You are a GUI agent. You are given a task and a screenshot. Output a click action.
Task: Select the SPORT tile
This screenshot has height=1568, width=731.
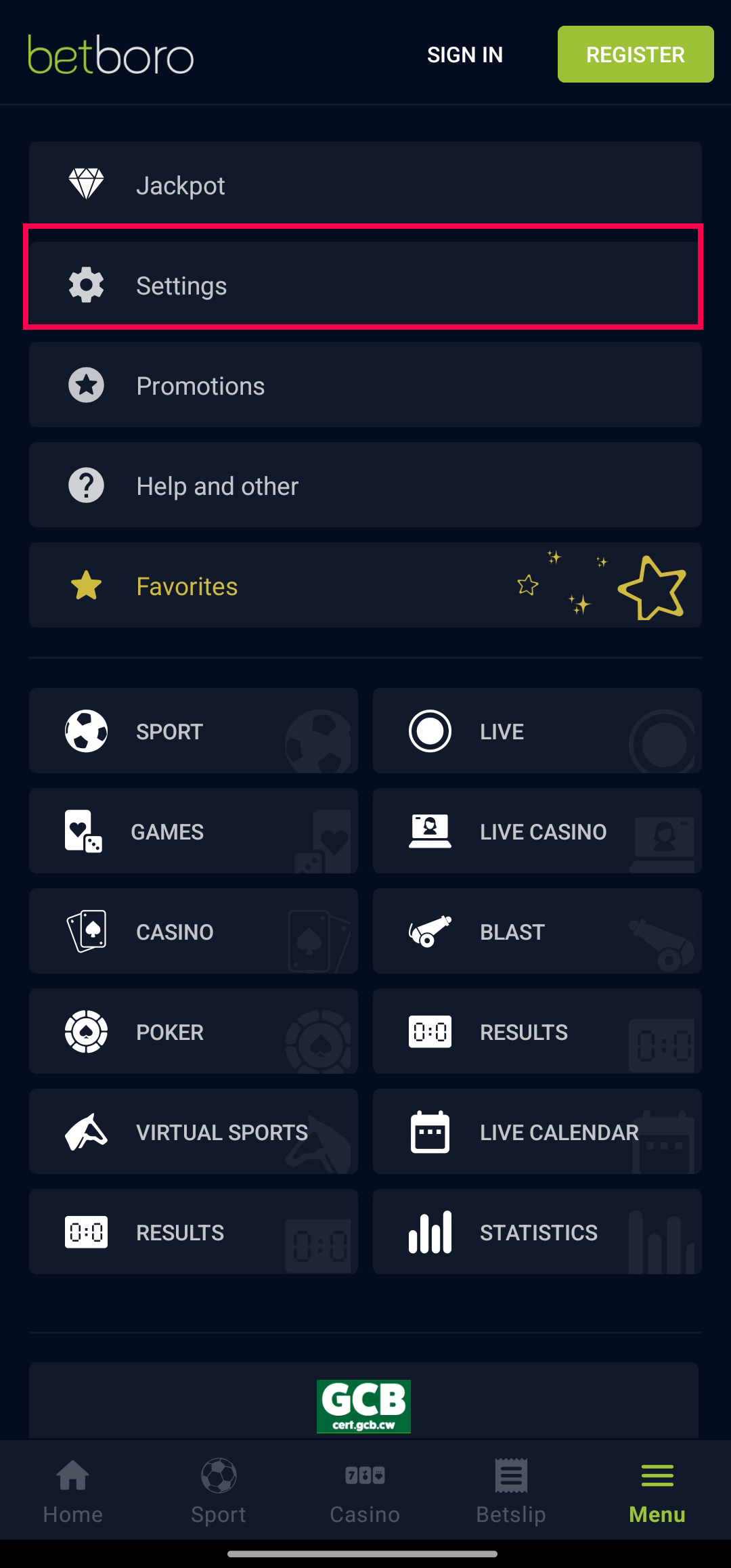(x=194, y=731)
